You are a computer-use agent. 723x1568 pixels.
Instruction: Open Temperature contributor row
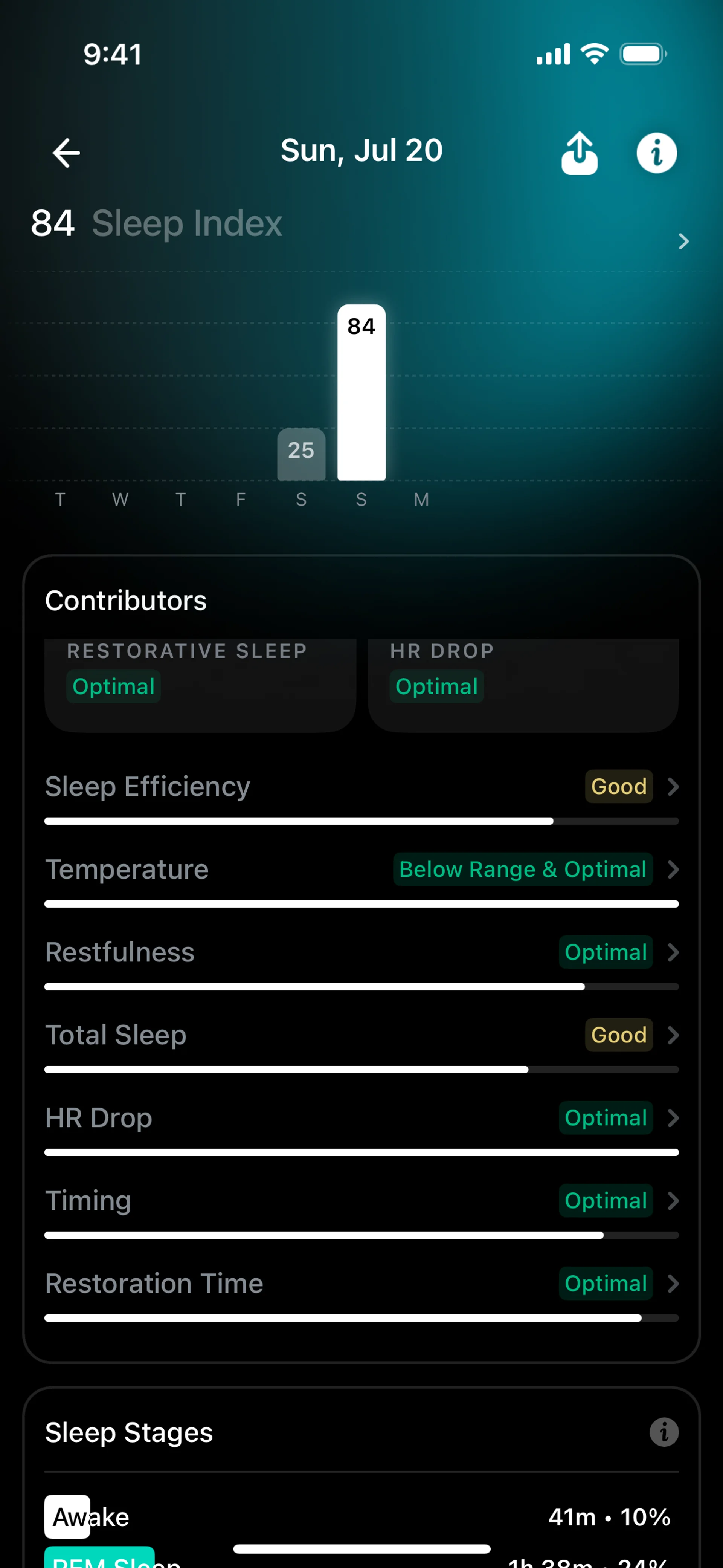(361, 869)
